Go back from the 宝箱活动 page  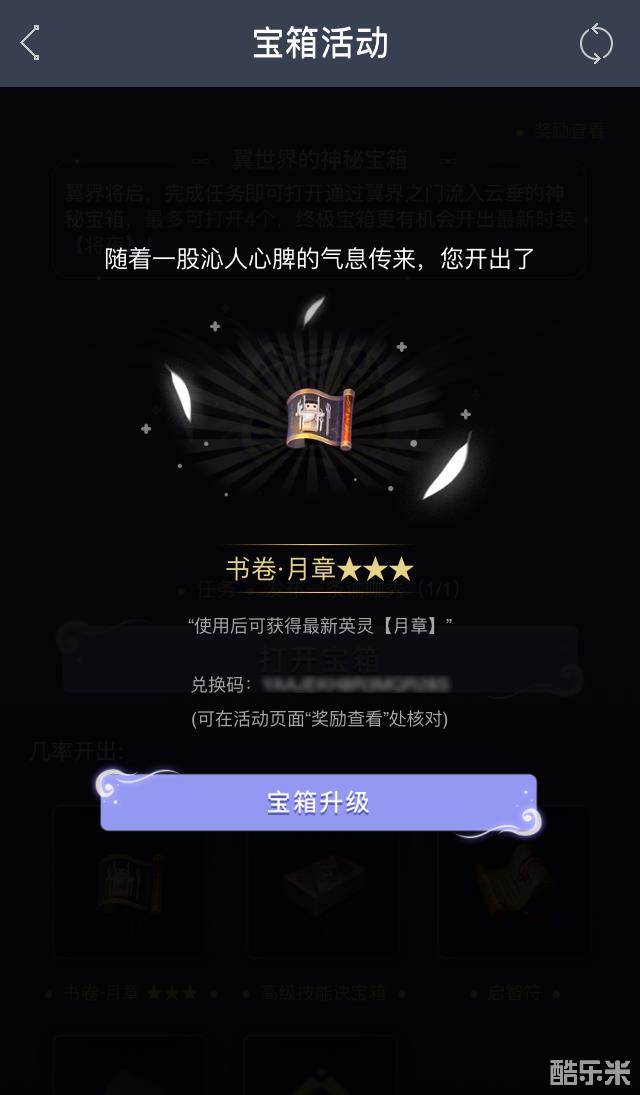30,43
